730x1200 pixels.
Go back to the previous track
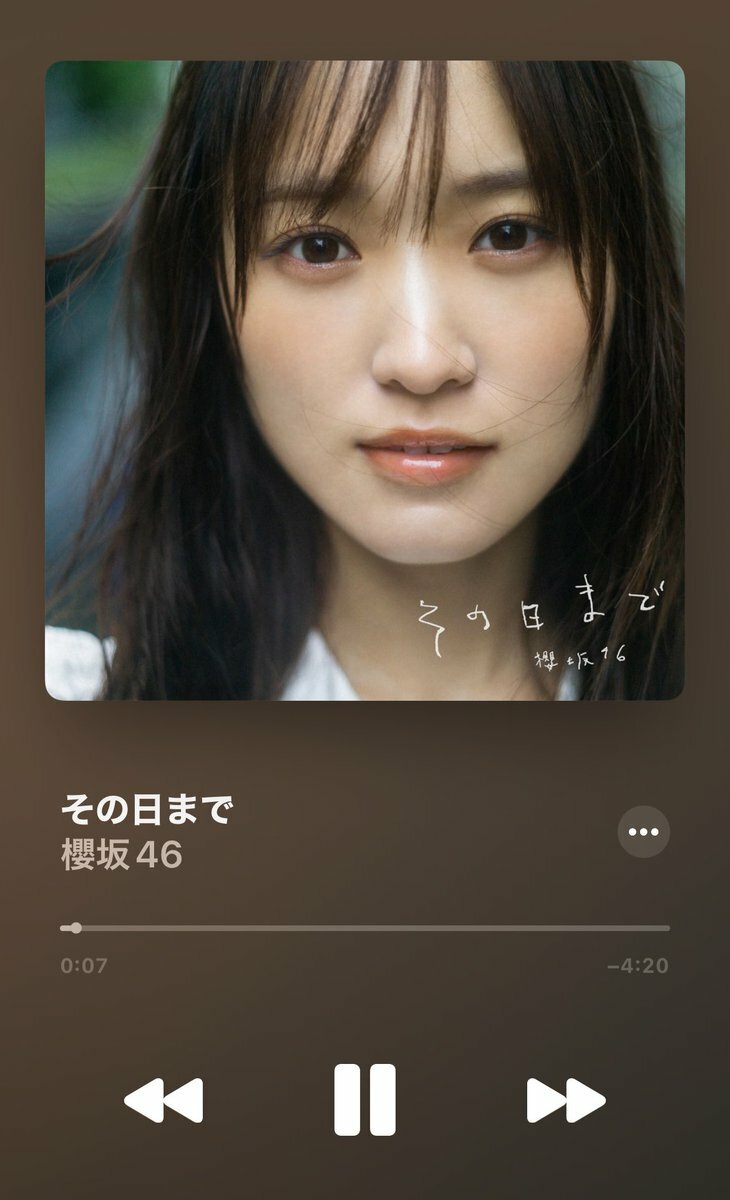coord(163,1100)
